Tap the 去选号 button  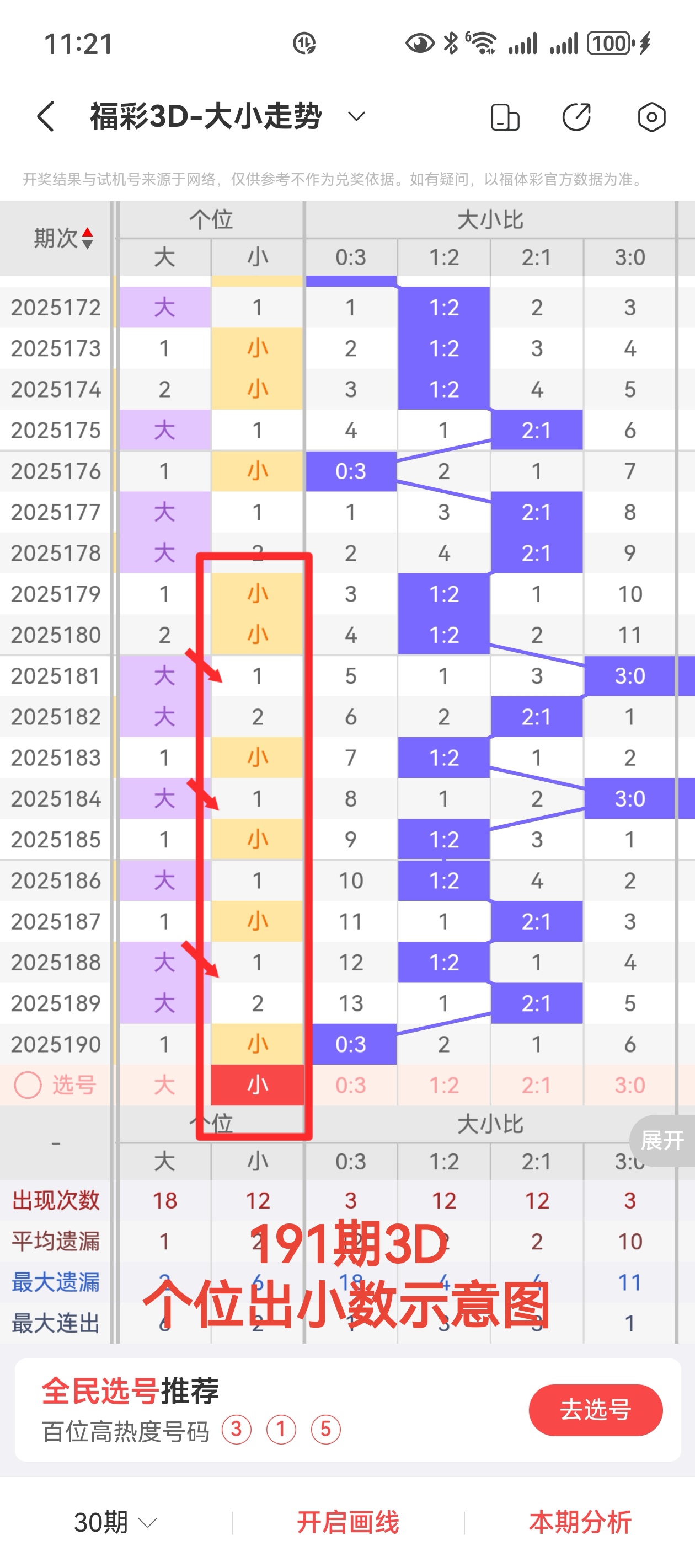tap(595, 1410)
